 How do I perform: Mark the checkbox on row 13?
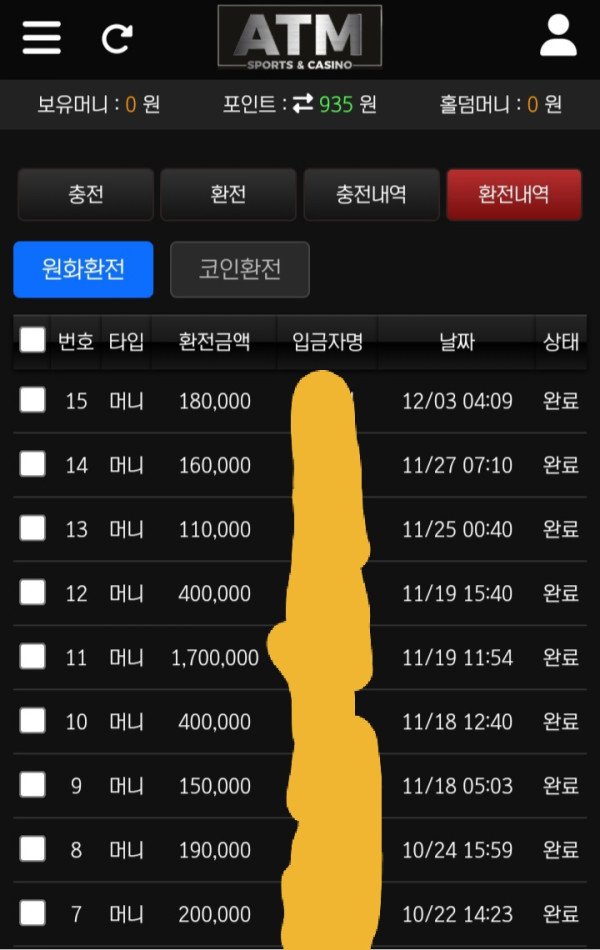(33, 528)
